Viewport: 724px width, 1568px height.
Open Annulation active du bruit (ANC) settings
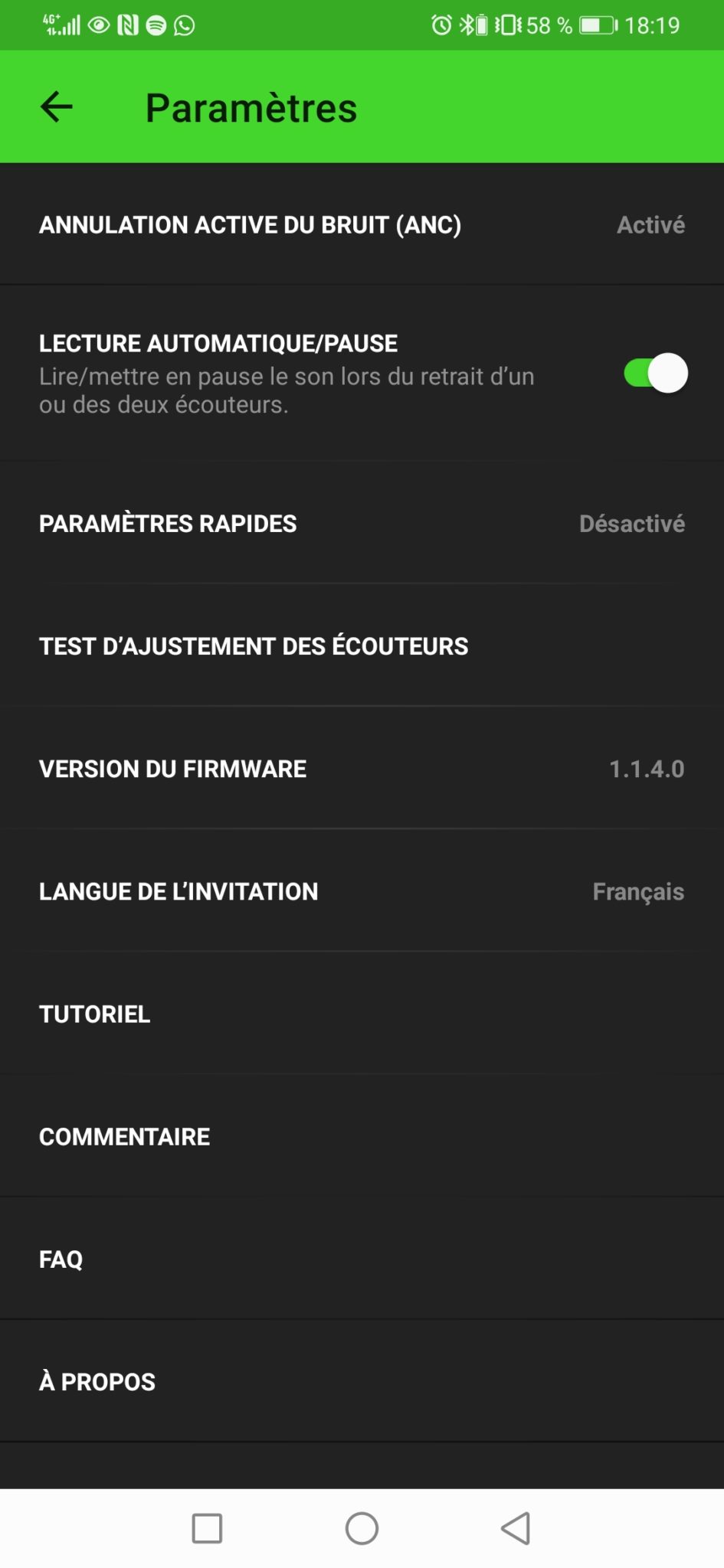click(x=362, y=224)
